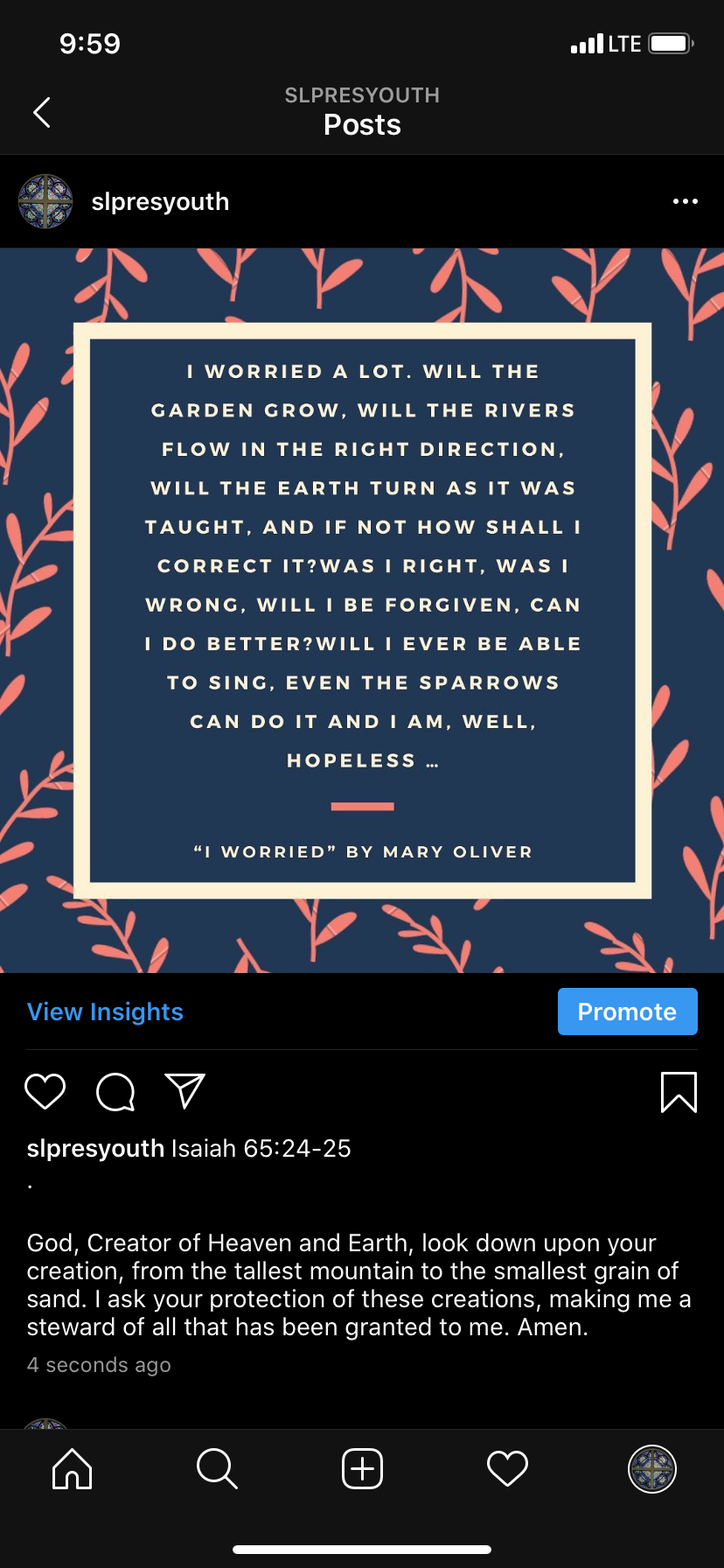Create a new post with the plus tab

point(362,1468)
